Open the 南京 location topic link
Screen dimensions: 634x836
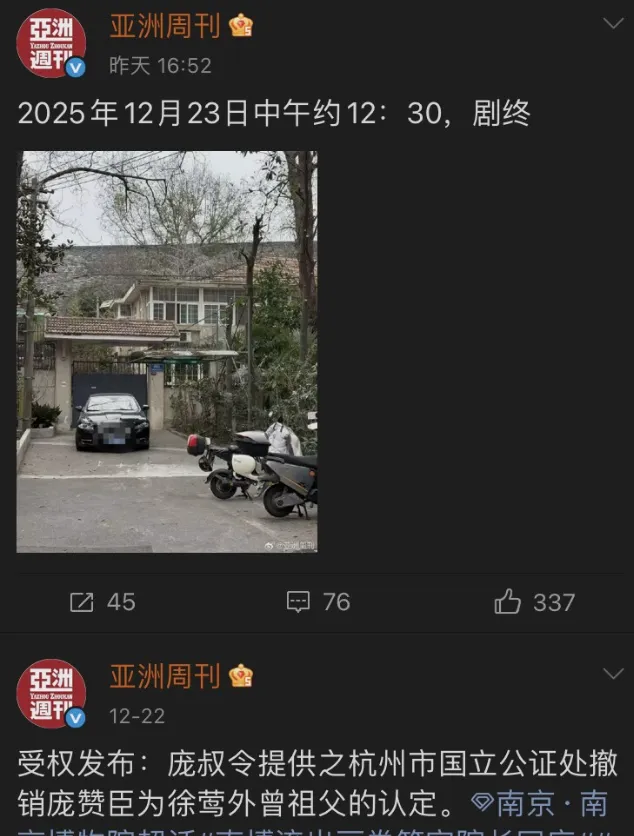tap(540, 804)
